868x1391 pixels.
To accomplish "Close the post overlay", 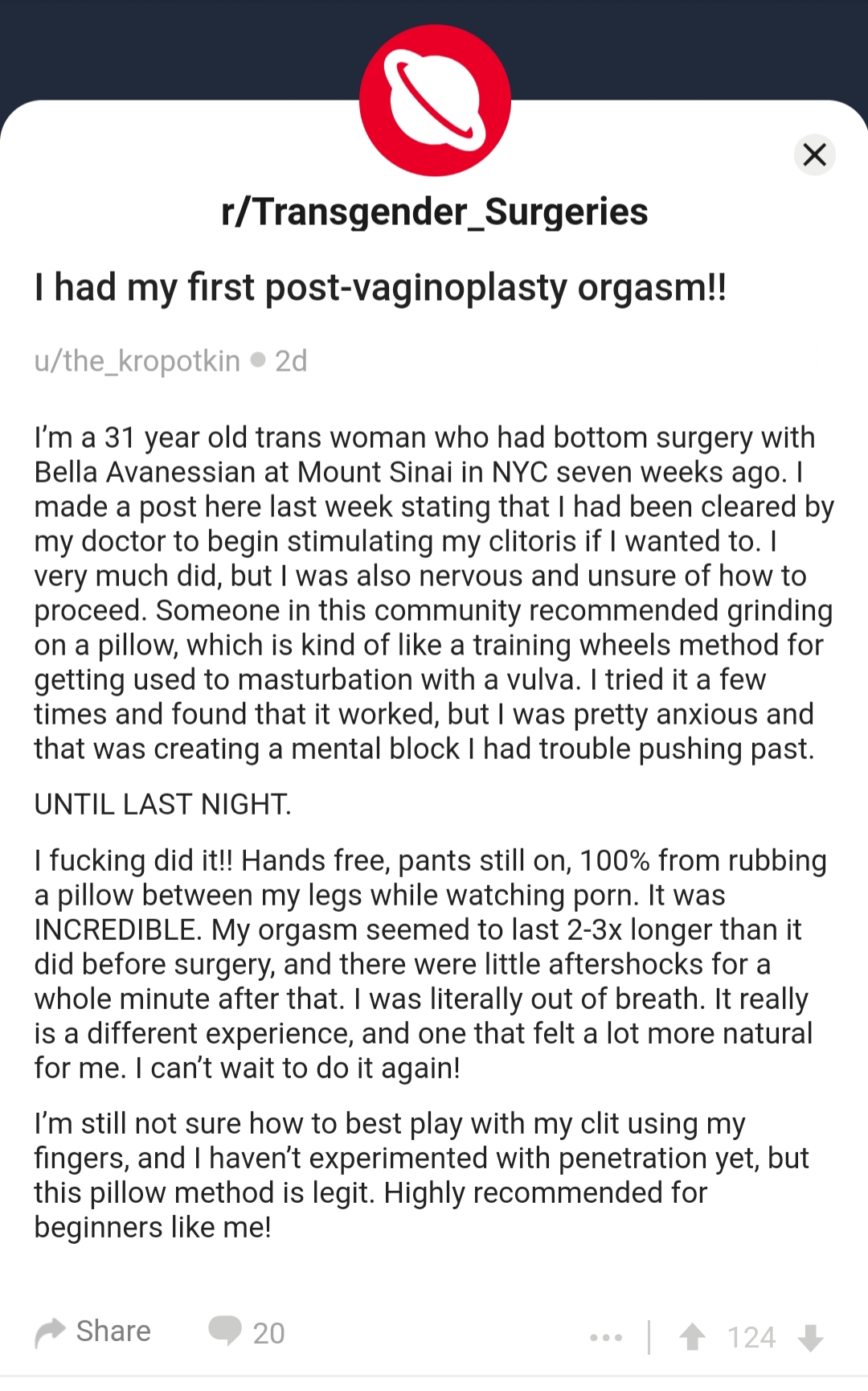I will click(814, 154).
